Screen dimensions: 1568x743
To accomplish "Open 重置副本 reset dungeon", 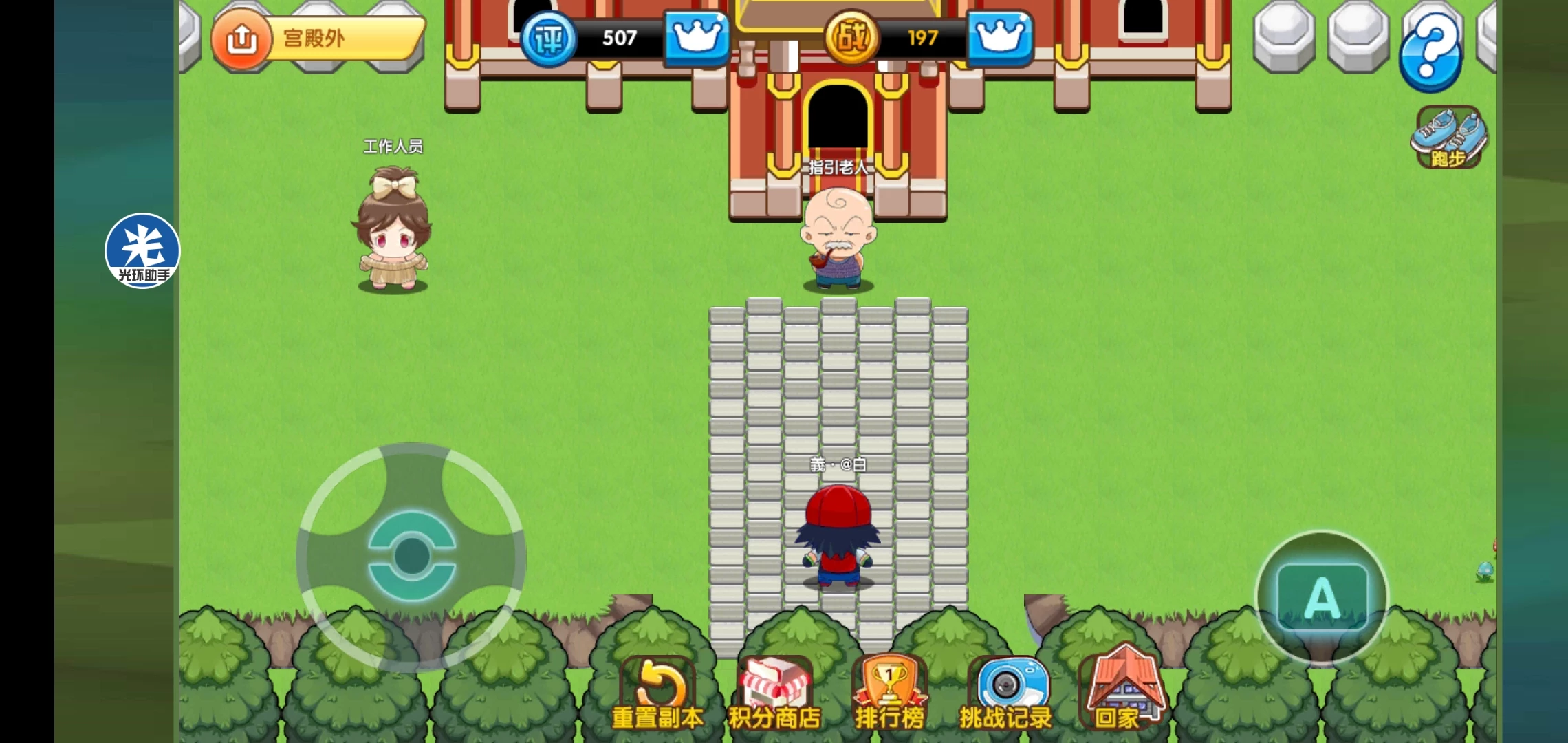I will 658,695.
